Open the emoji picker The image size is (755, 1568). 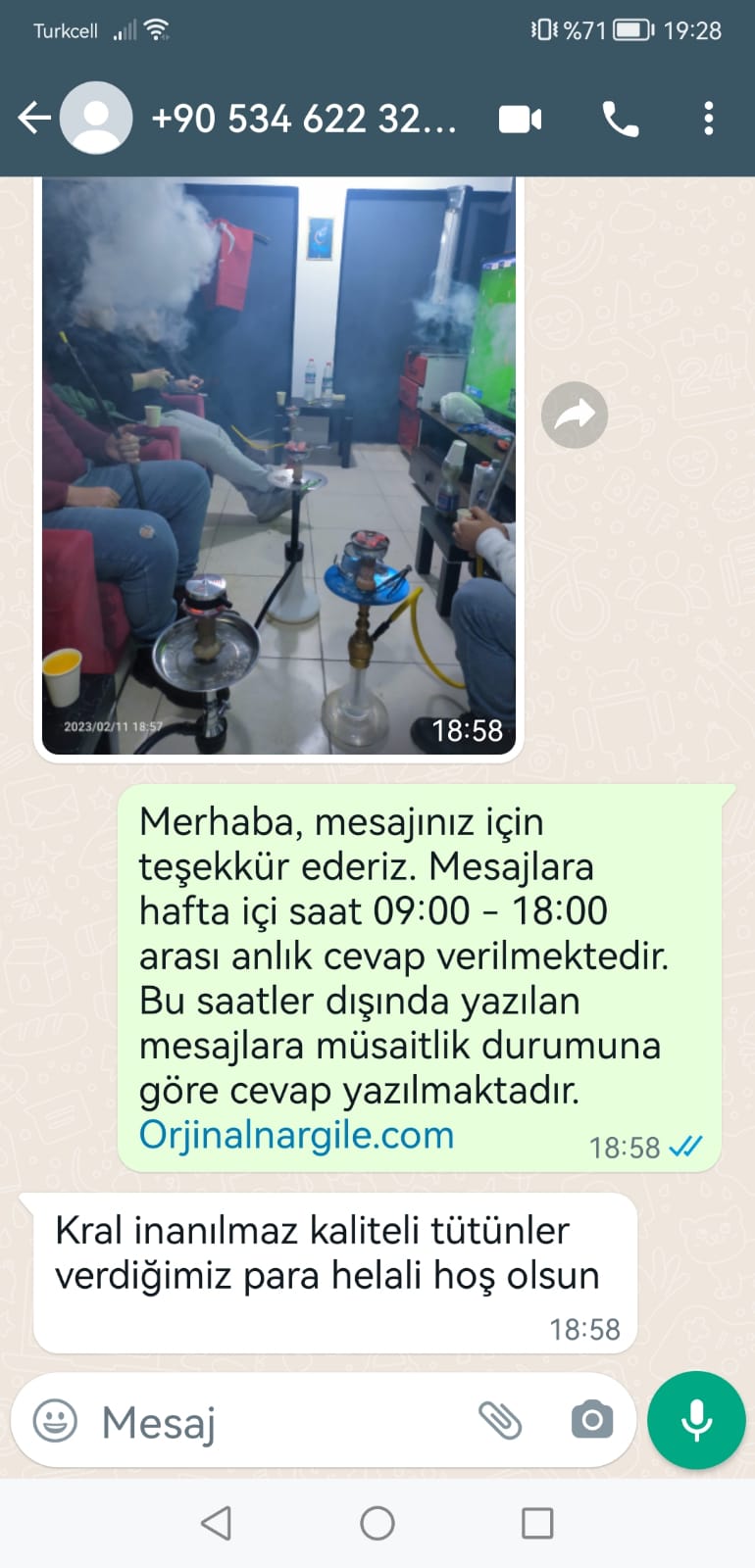click(x=55, y=1420)
